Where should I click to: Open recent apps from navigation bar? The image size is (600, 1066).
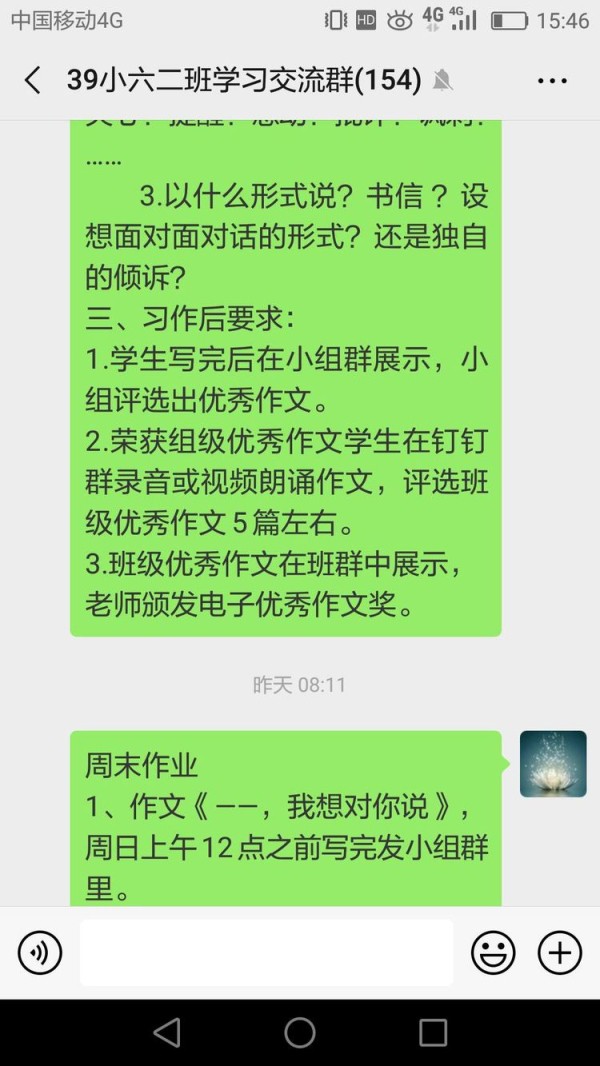click(x=433, y=1032)
